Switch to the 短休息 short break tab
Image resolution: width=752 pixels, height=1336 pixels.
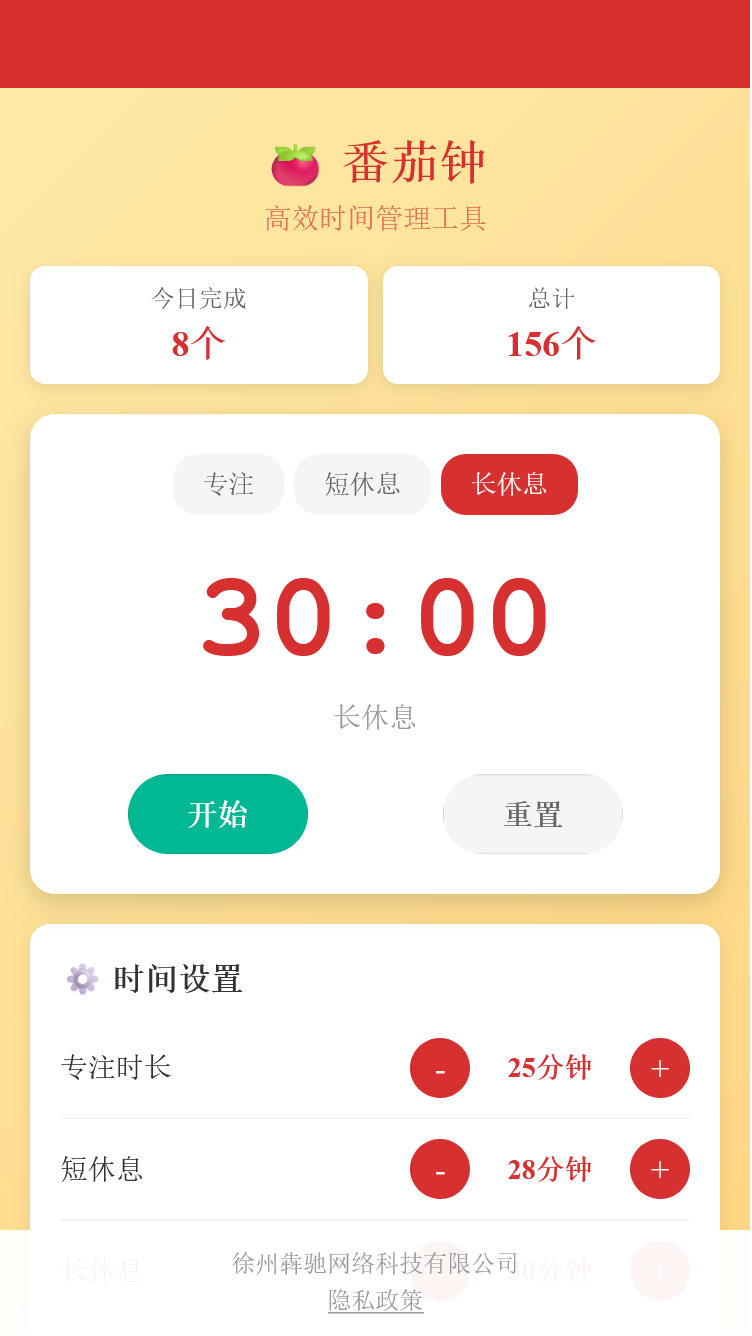(x=362, y=484)
